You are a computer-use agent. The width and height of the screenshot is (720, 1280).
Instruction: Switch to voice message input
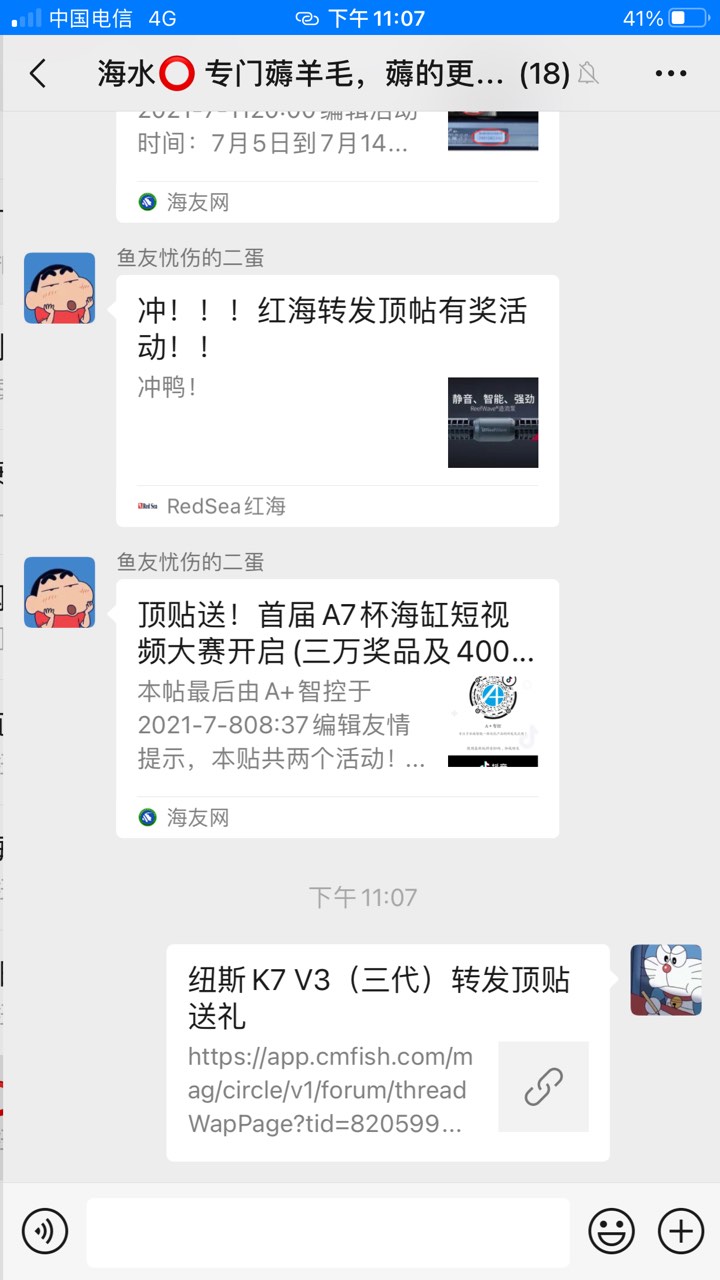coord(44,1231)
